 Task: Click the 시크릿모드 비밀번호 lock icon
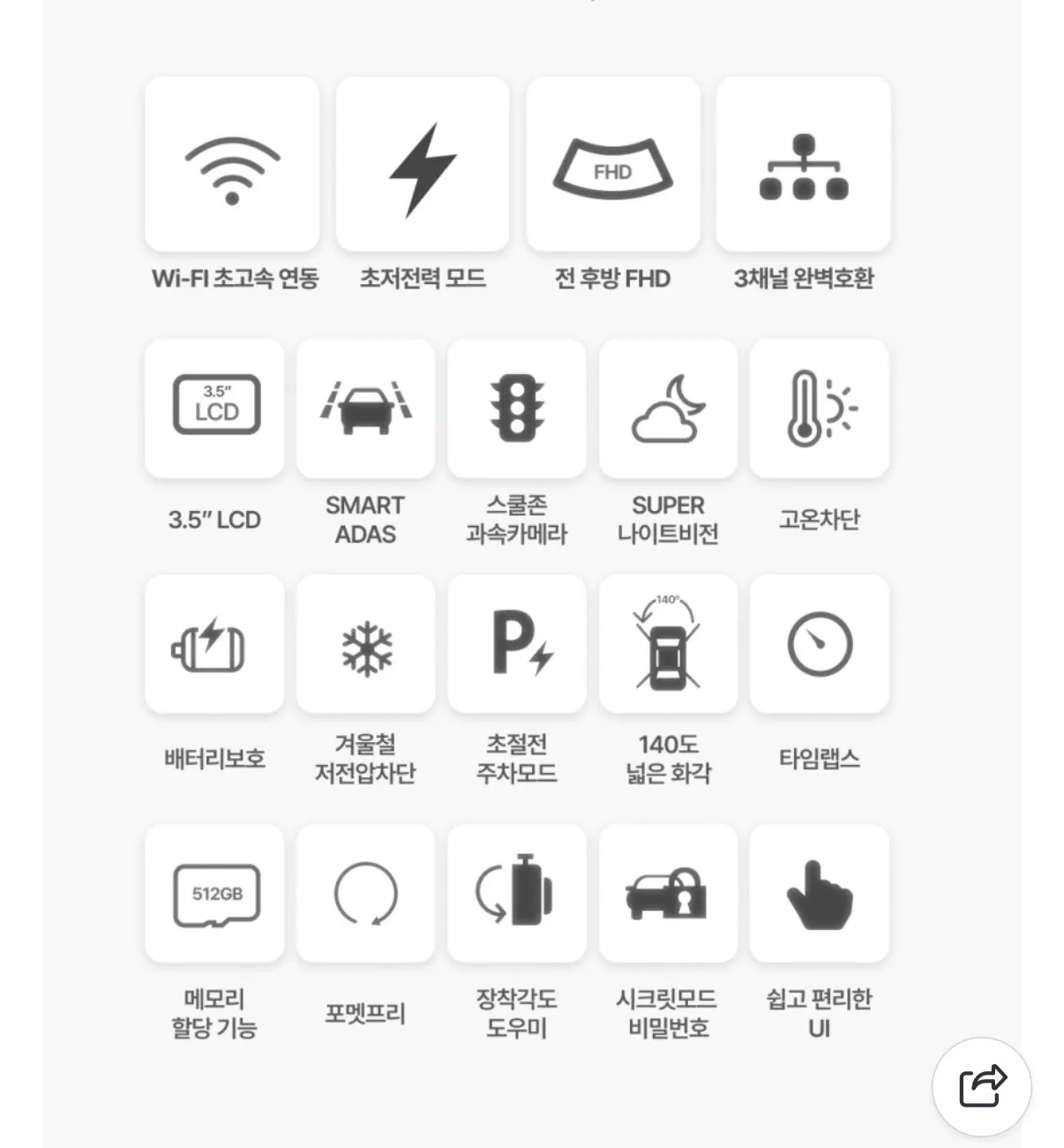[668, 893]
